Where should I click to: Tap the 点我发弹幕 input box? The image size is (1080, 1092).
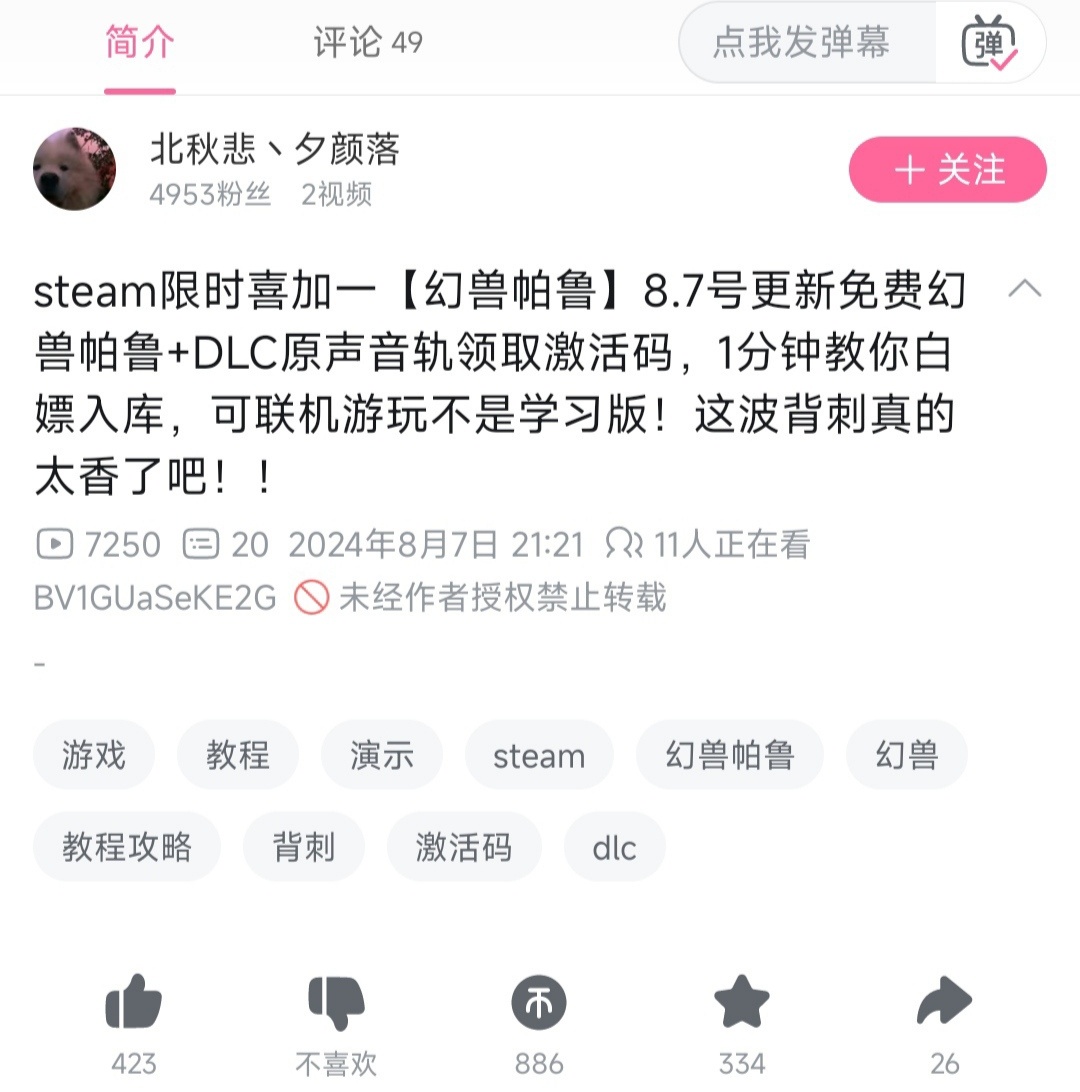coord(802,43)
